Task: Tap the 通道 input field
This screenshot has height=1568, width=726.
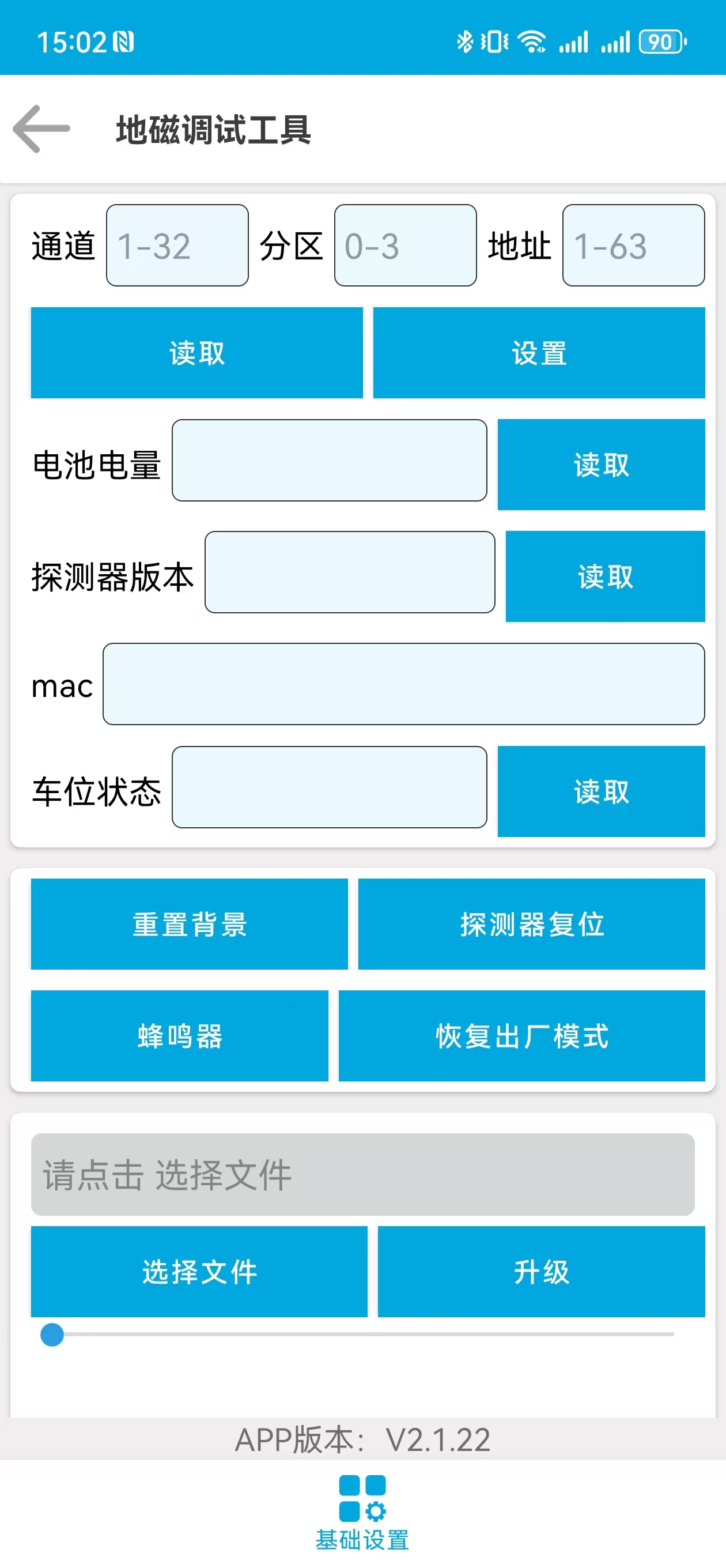Action: pos(177,246)
